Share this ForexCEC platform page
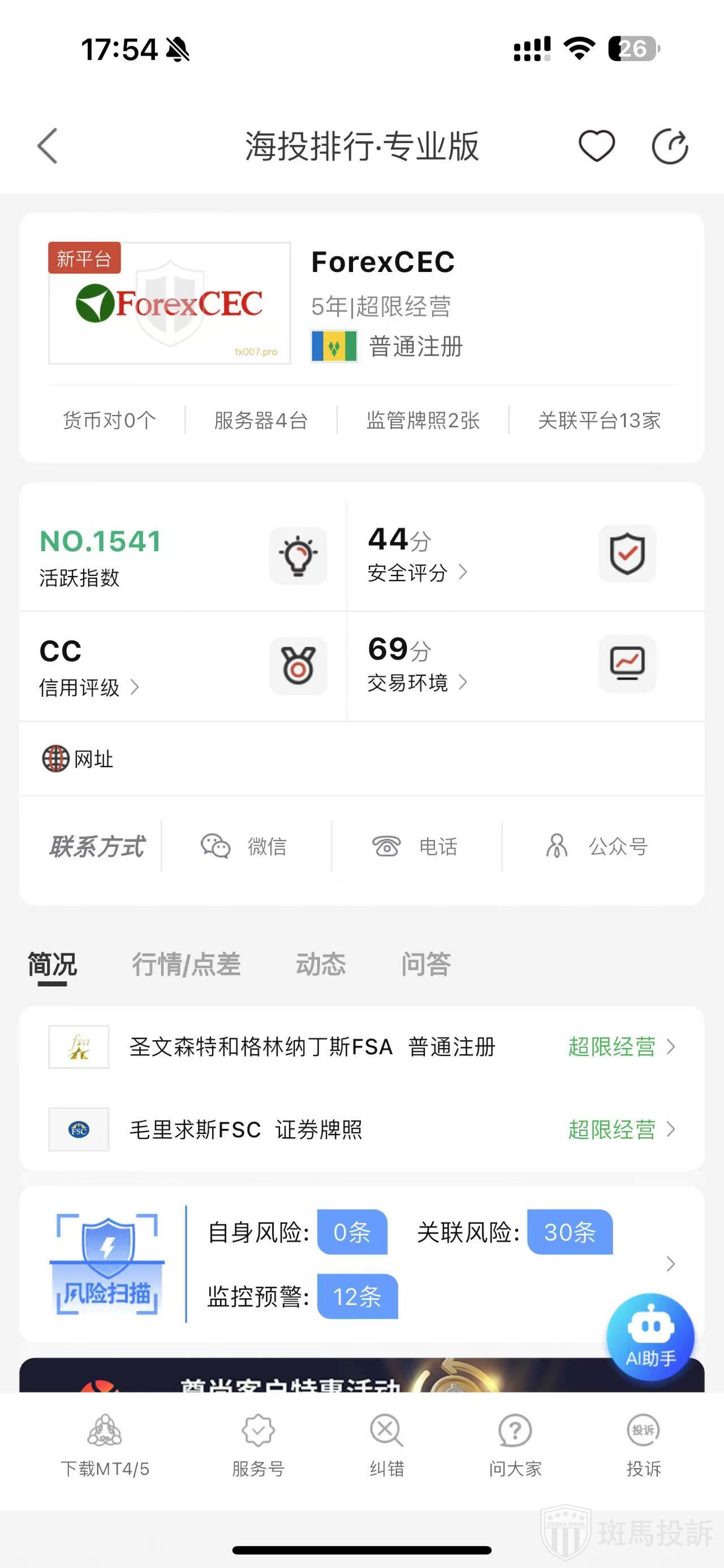 [x=669, y=147]
